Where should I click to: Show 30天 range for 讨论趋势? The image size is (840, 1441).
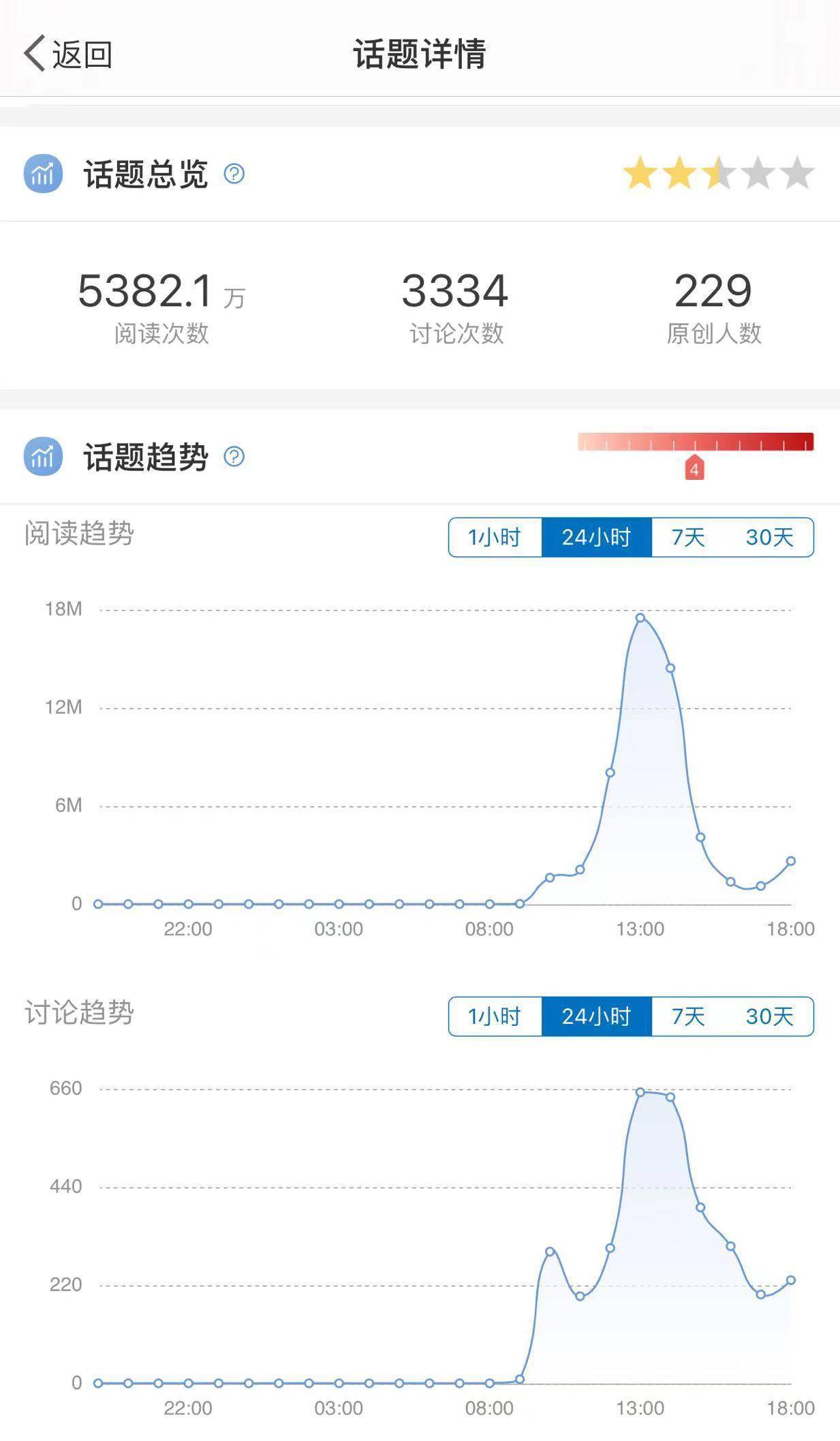(770, 1016)
